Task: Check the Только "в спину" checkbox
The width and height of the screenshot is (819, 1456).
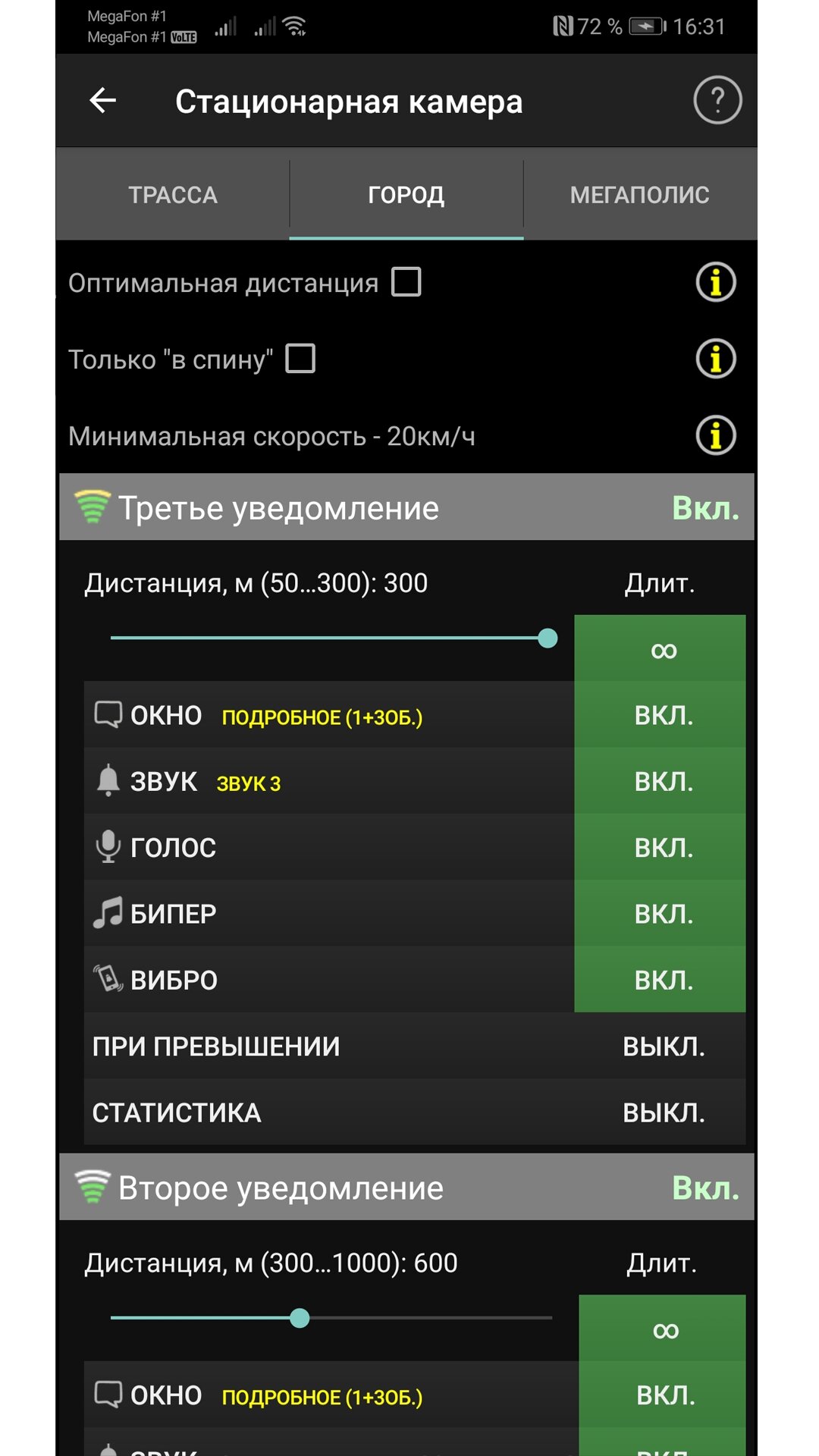Action: (300, 359)
